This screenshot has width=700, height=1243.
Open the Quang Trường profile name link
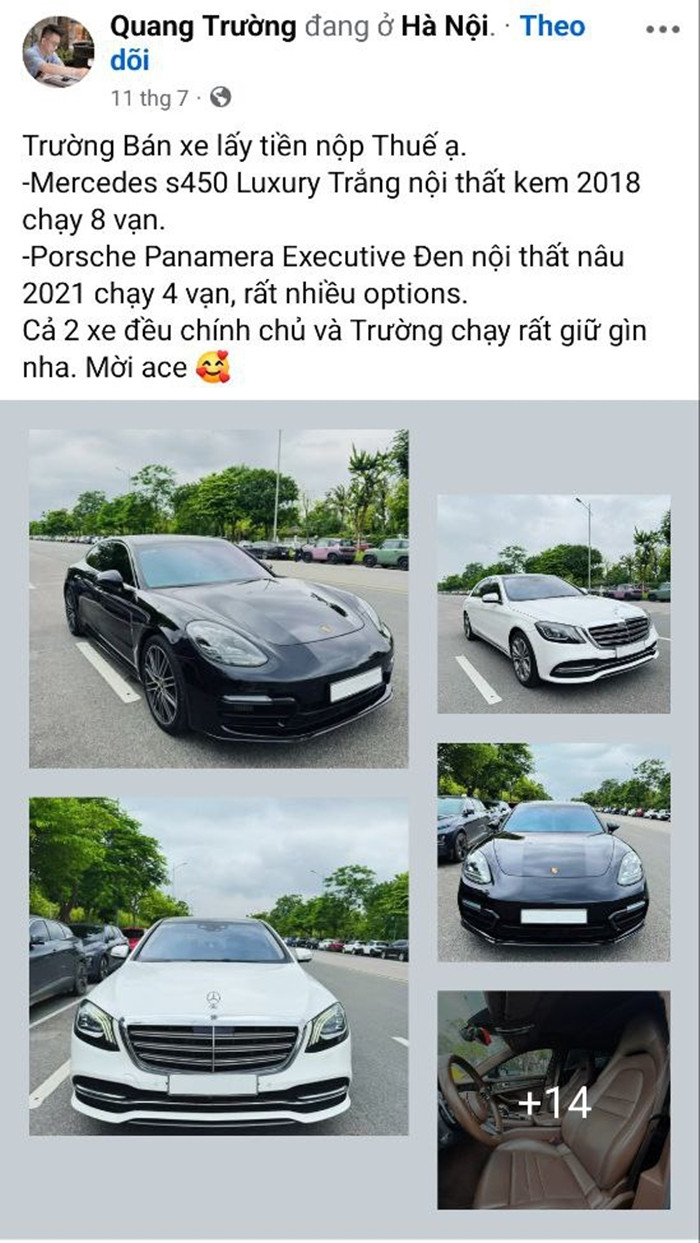click(203, 27)
